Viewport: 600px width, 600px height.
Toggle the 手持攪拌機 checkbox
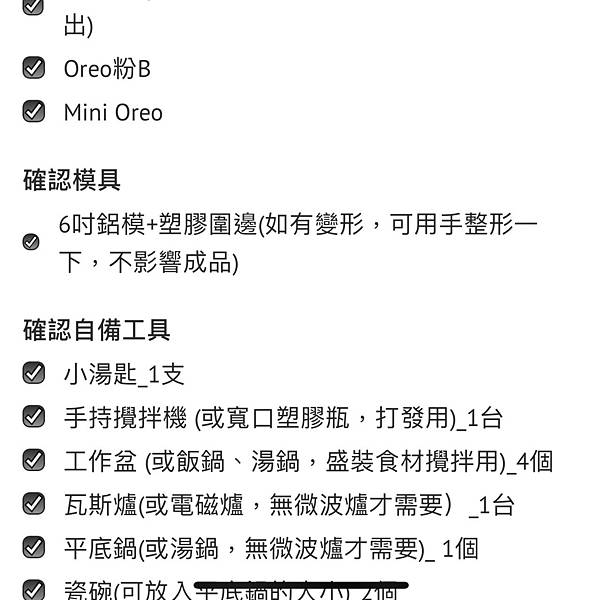34,417
